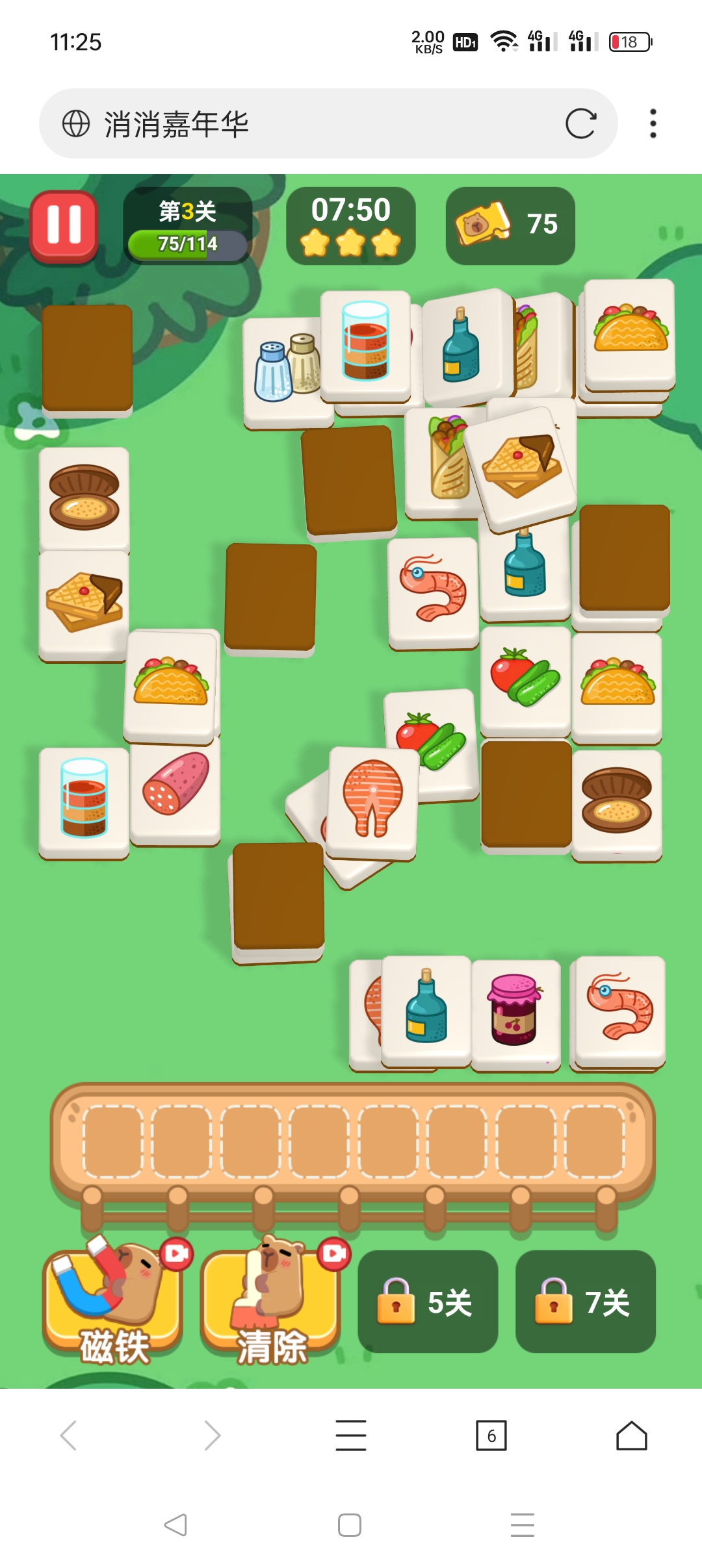
Task: Pause the game with the red button
Action: [64, 226]
